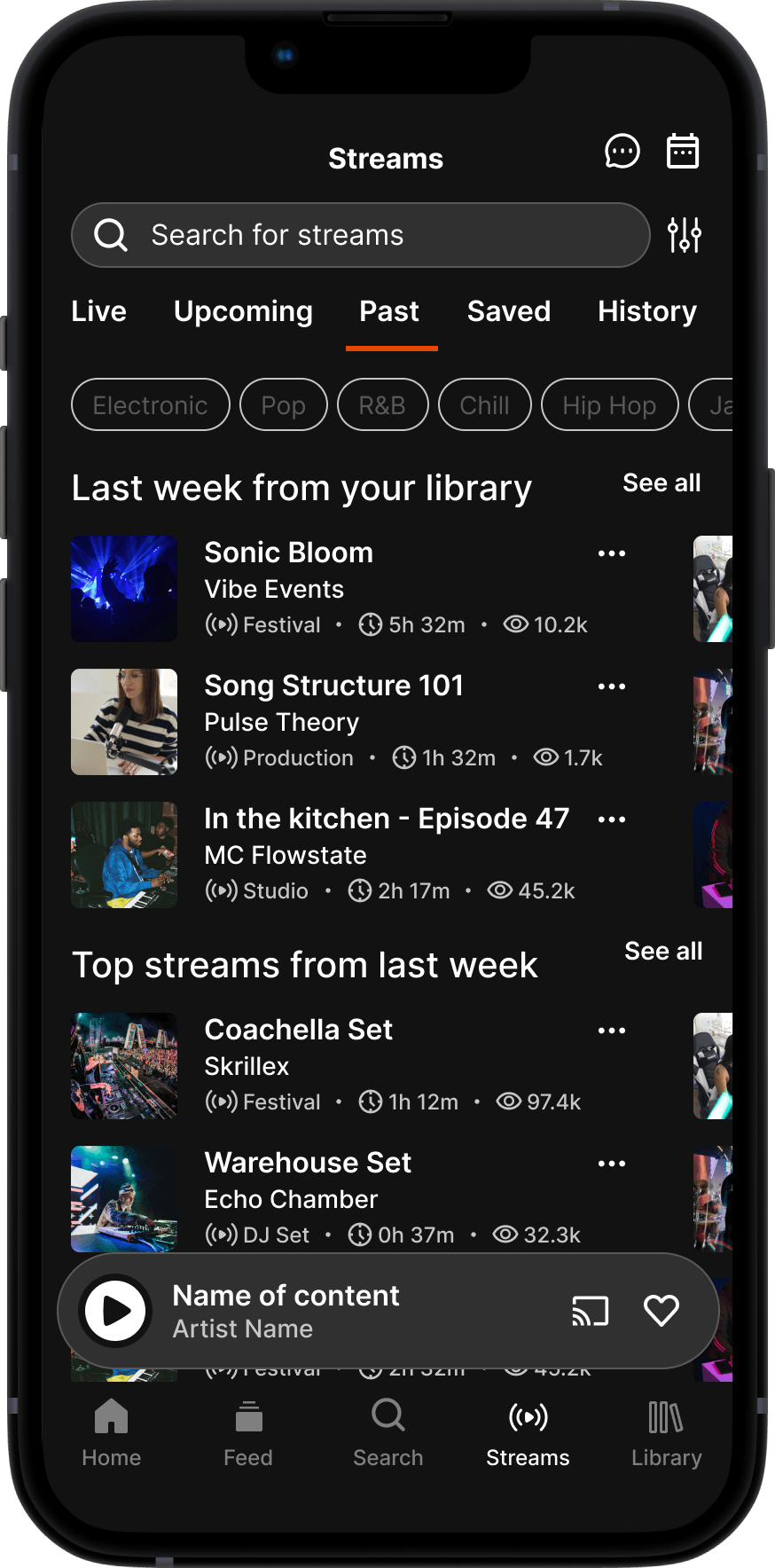Select the Electronic genre chip
This screenshot has width=775, height=1568.
tap(151, 405)
